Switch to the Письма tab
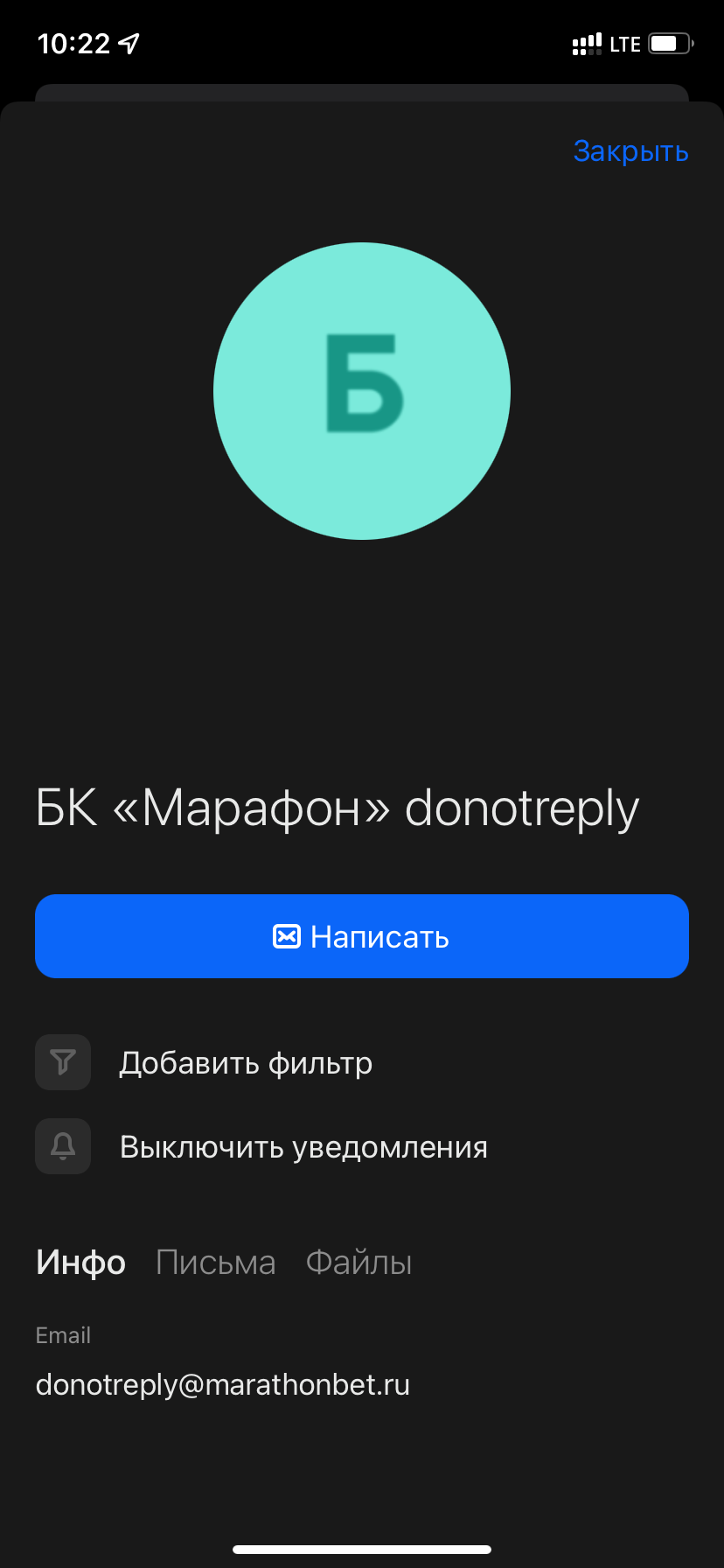The width and height of the screenshot is (724, 1568). [215, 1263]
